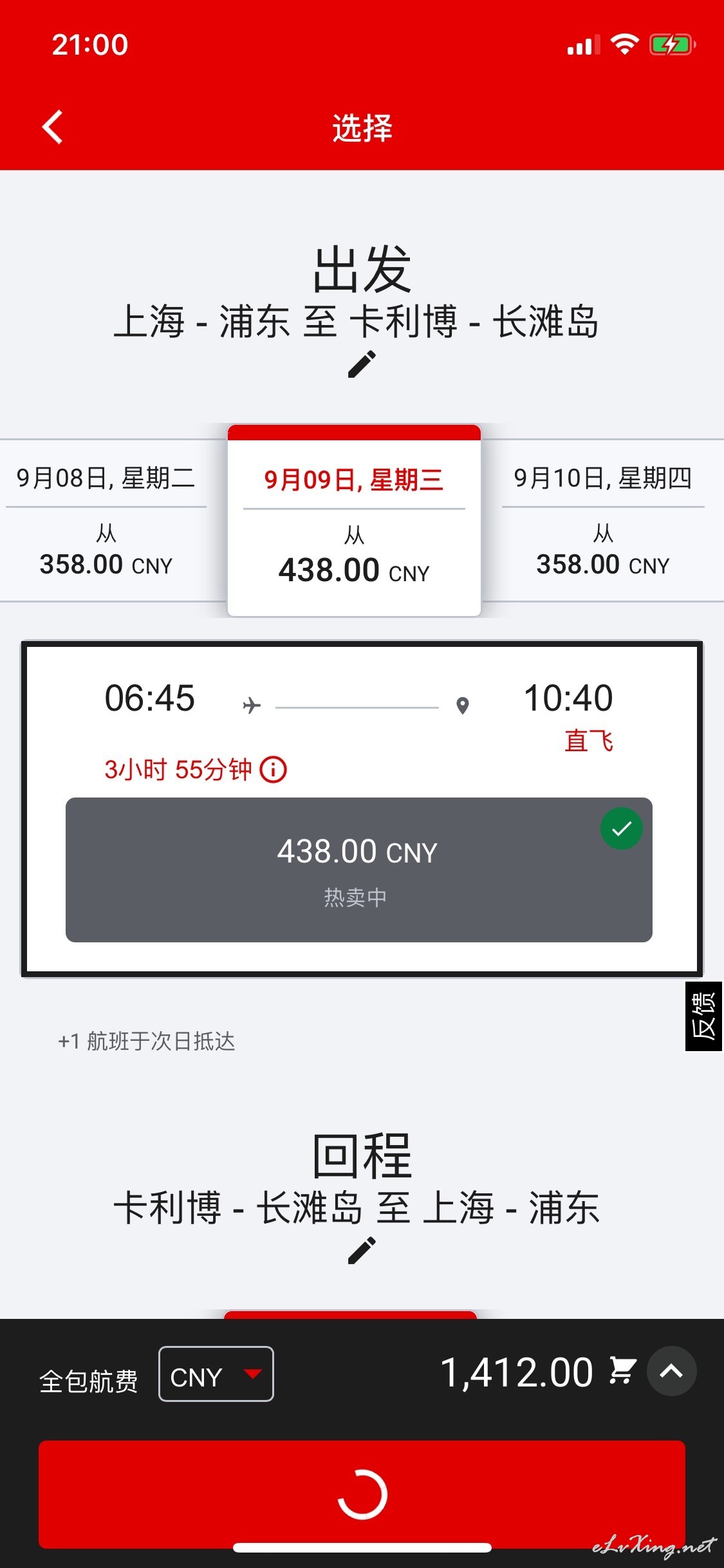Open the 反馈 feedback side tab
724x1568 pixels.
click(x=703, y=1016)
